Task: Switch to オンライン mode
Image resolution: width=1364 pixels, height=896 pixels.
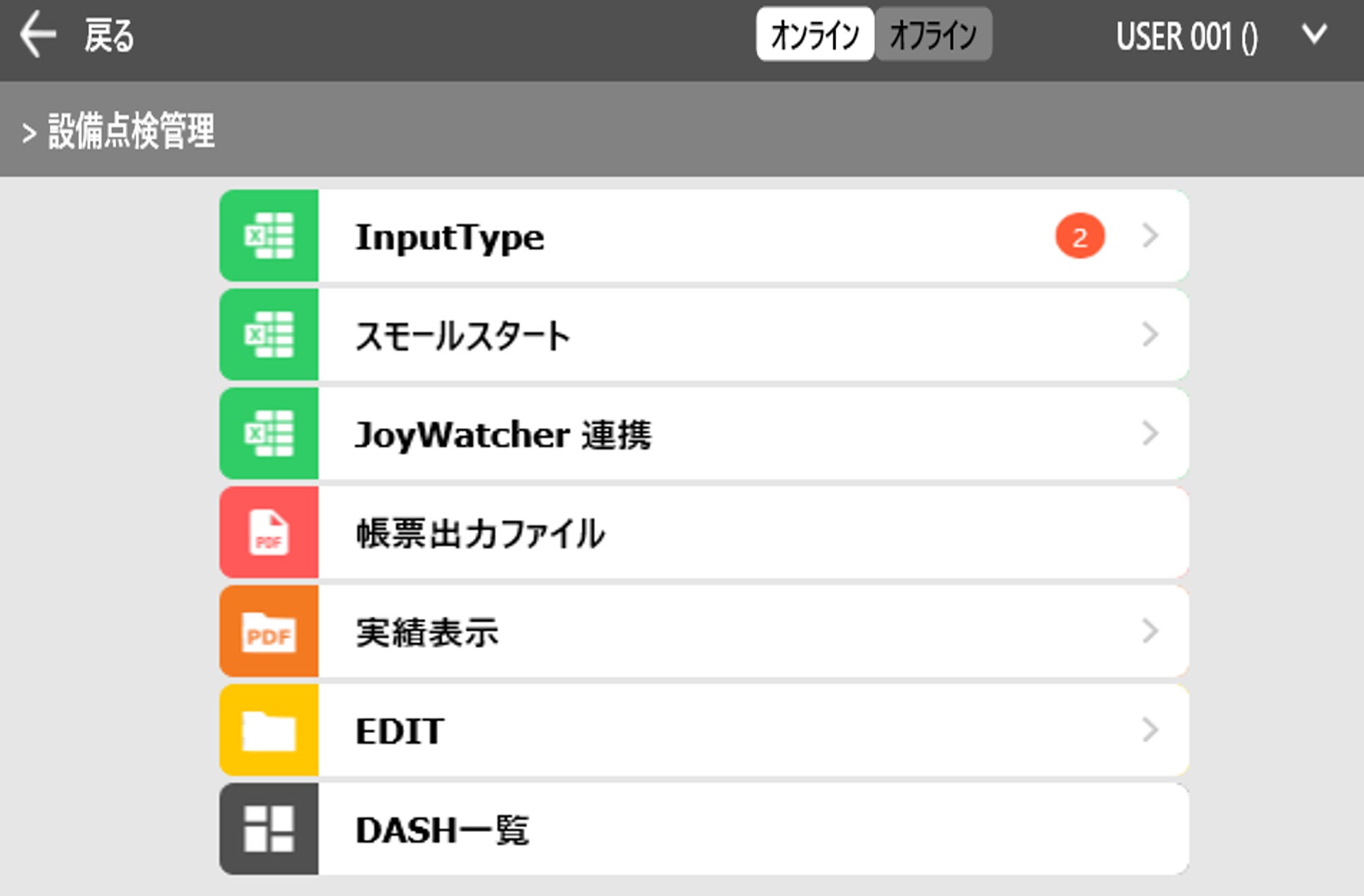Action: click(814, 34)
